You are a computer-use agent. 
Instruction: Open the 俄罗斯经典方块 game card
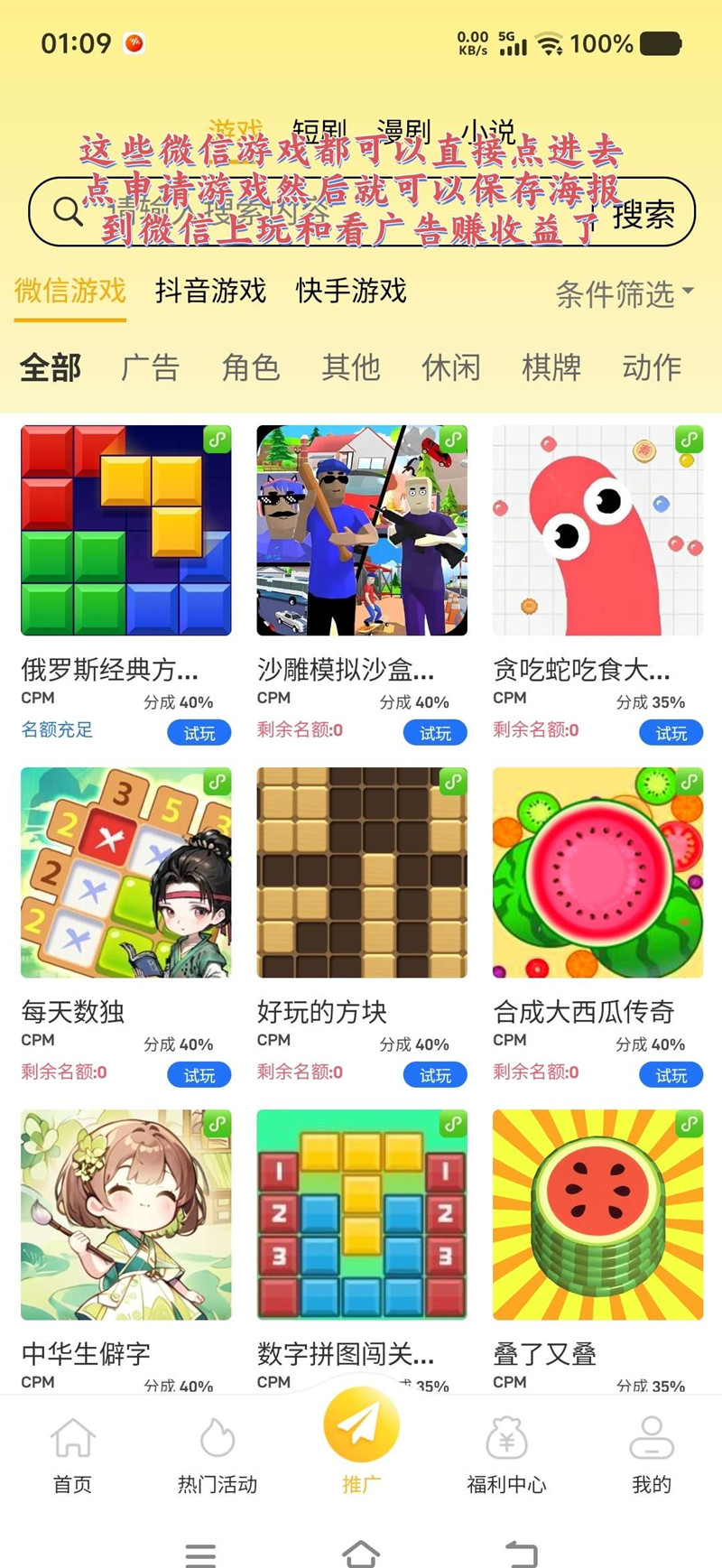(126, 531)
